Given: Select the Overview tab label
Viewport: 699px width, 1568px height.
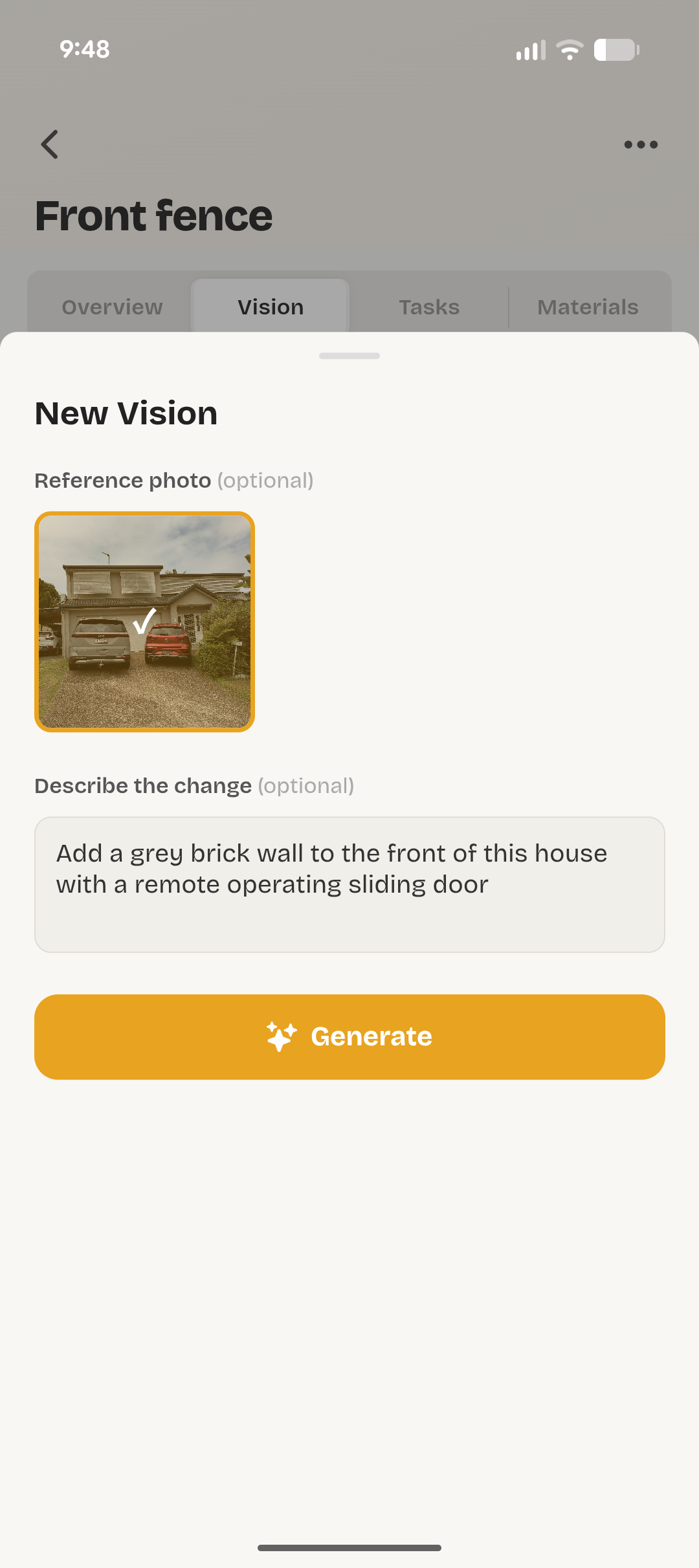Looking at the screenshot, I should point(111,307).
